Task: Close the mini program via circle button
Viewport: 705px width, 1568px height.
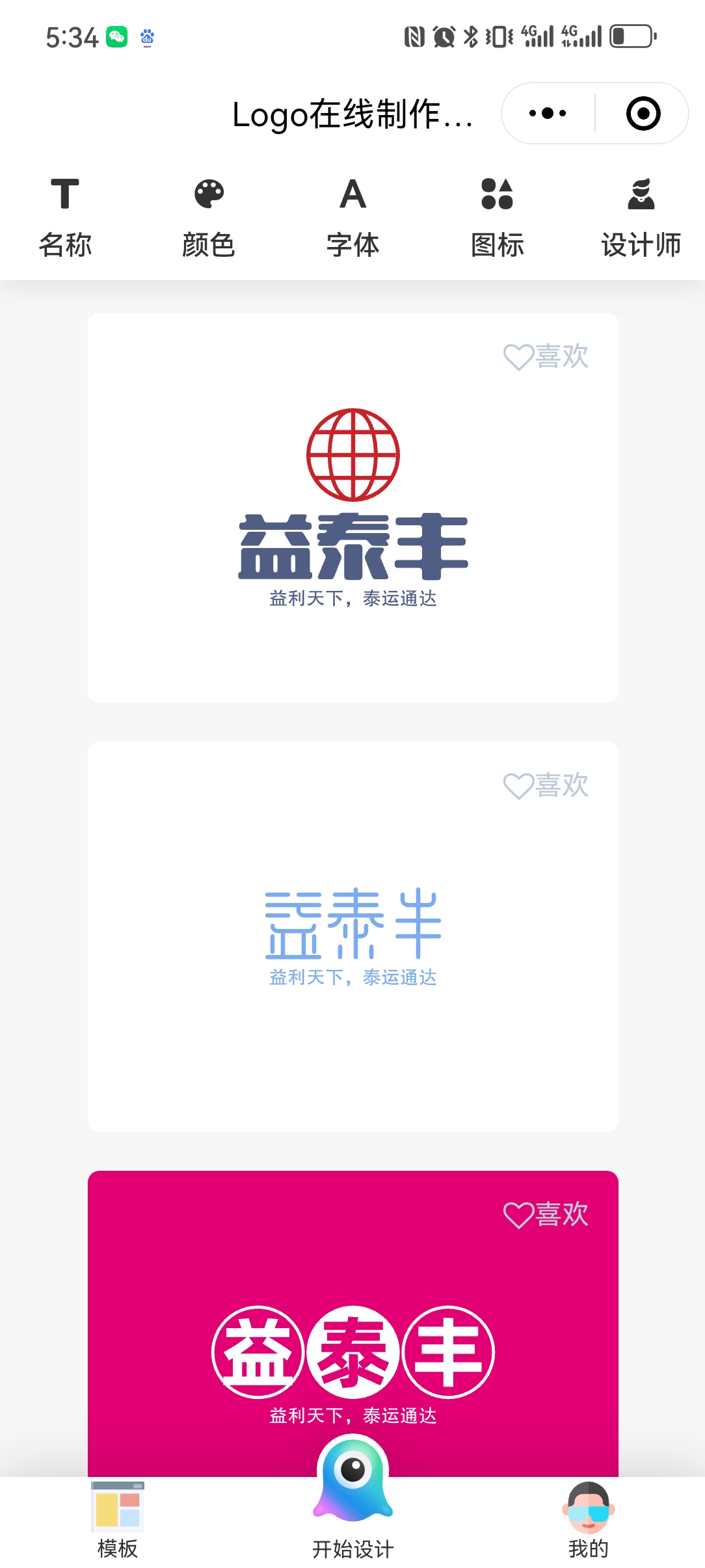Action: click(x=643, y=114)
